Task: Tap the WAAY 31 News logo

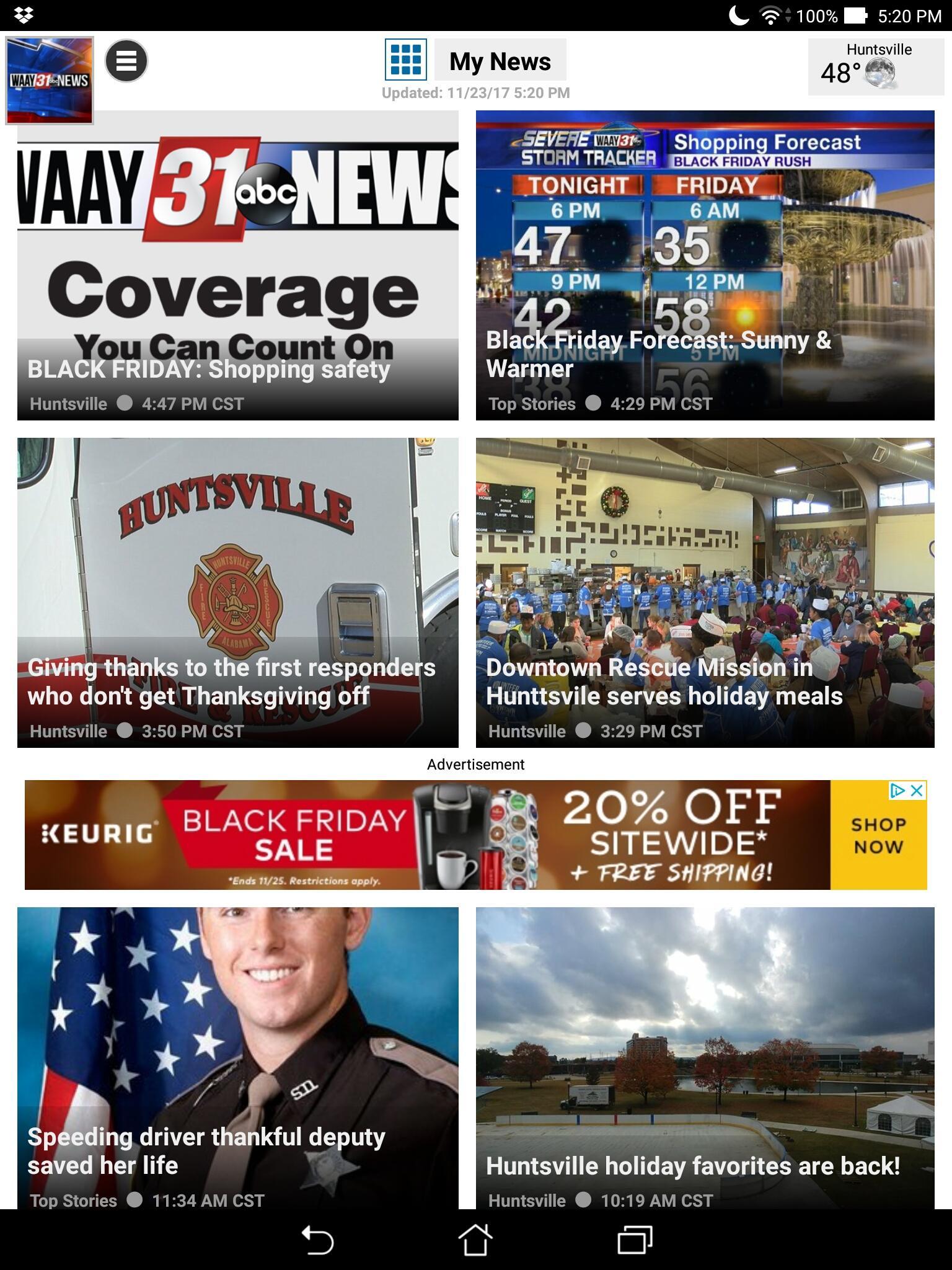Action: click(x=50, y=80)
